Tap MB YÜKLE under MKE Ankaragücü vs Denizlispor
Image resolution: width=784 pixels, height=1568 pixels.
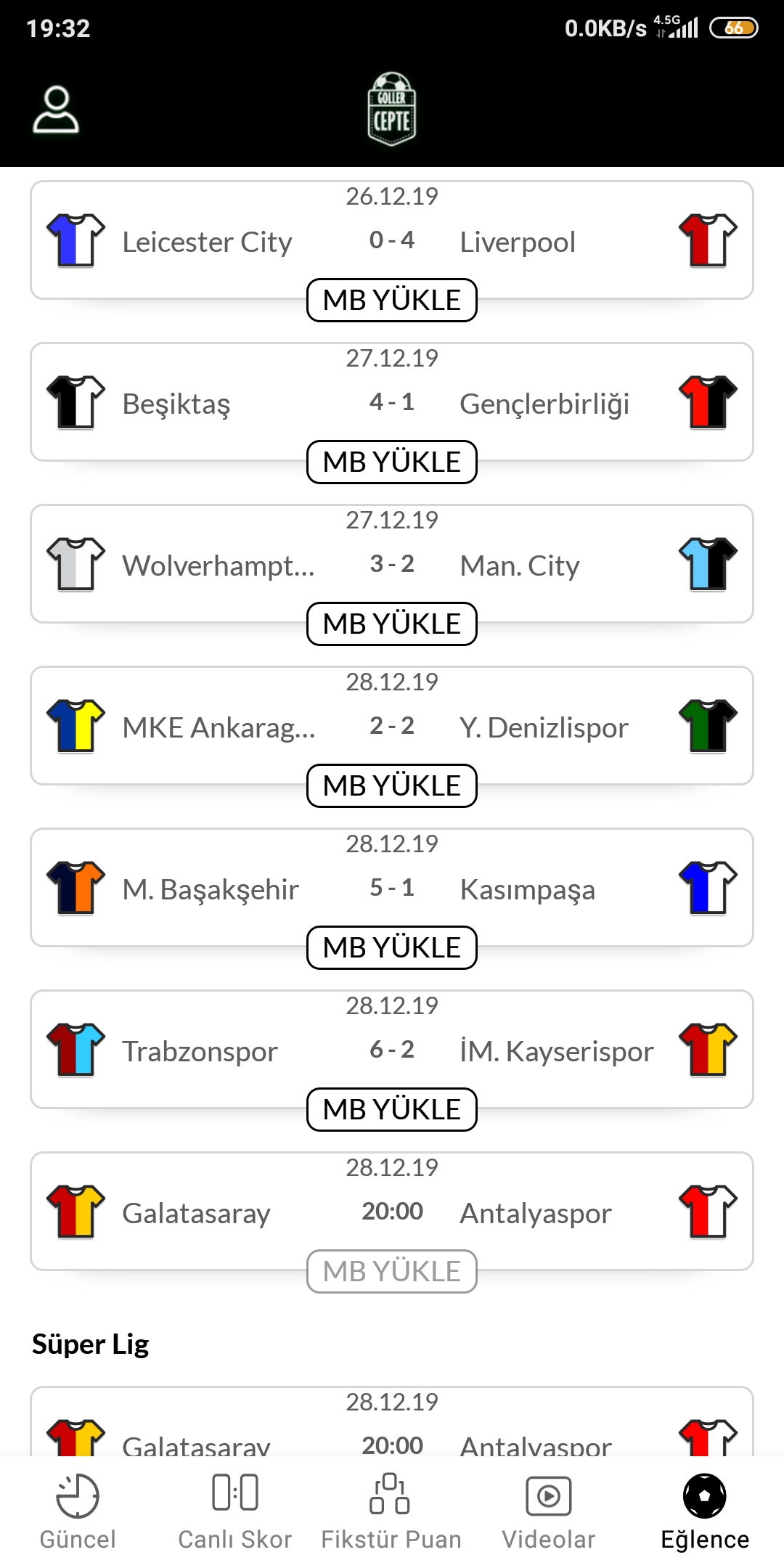(392, 785)
